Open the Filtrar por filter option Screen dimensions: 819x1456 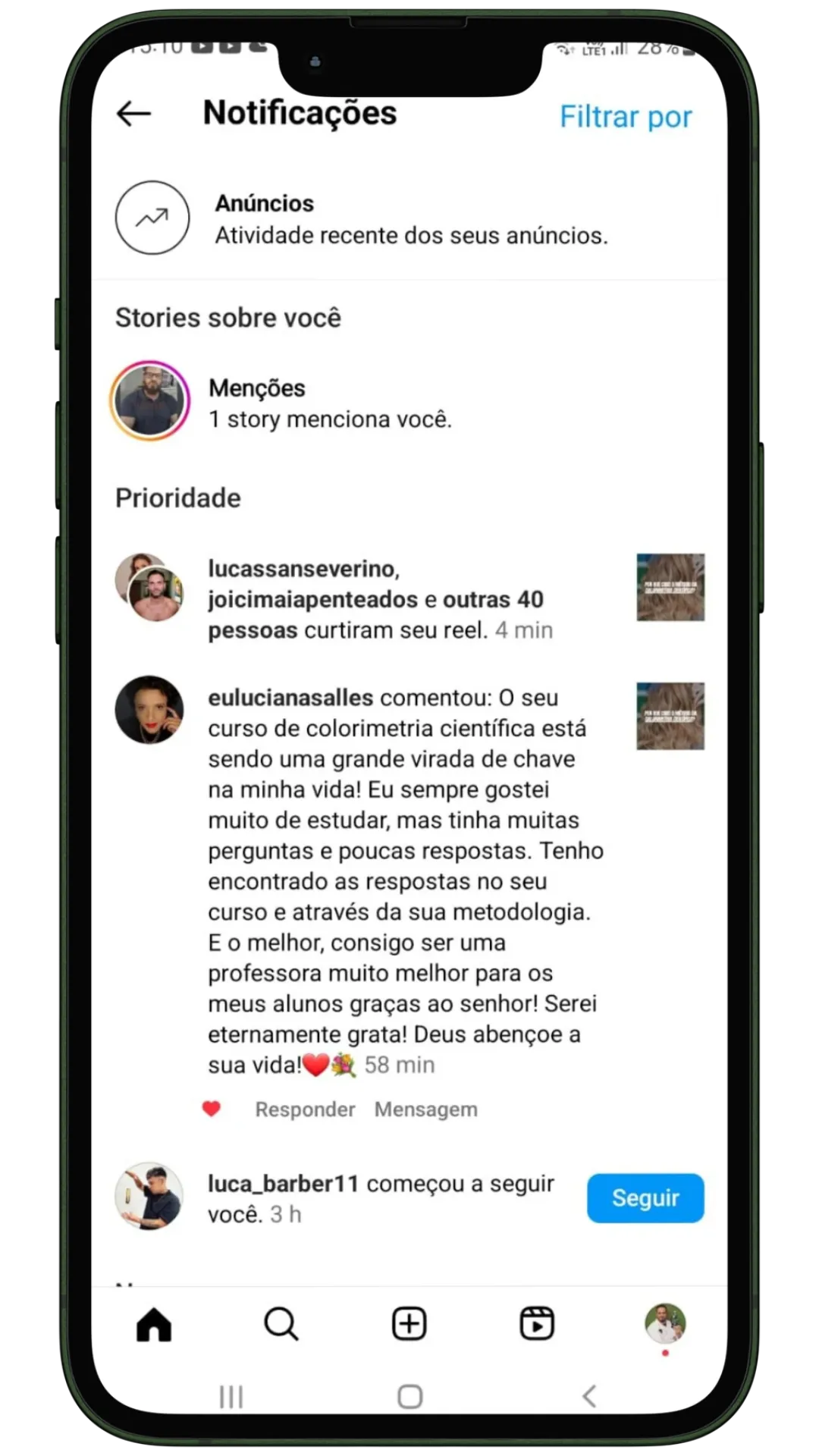click(626, 117)
